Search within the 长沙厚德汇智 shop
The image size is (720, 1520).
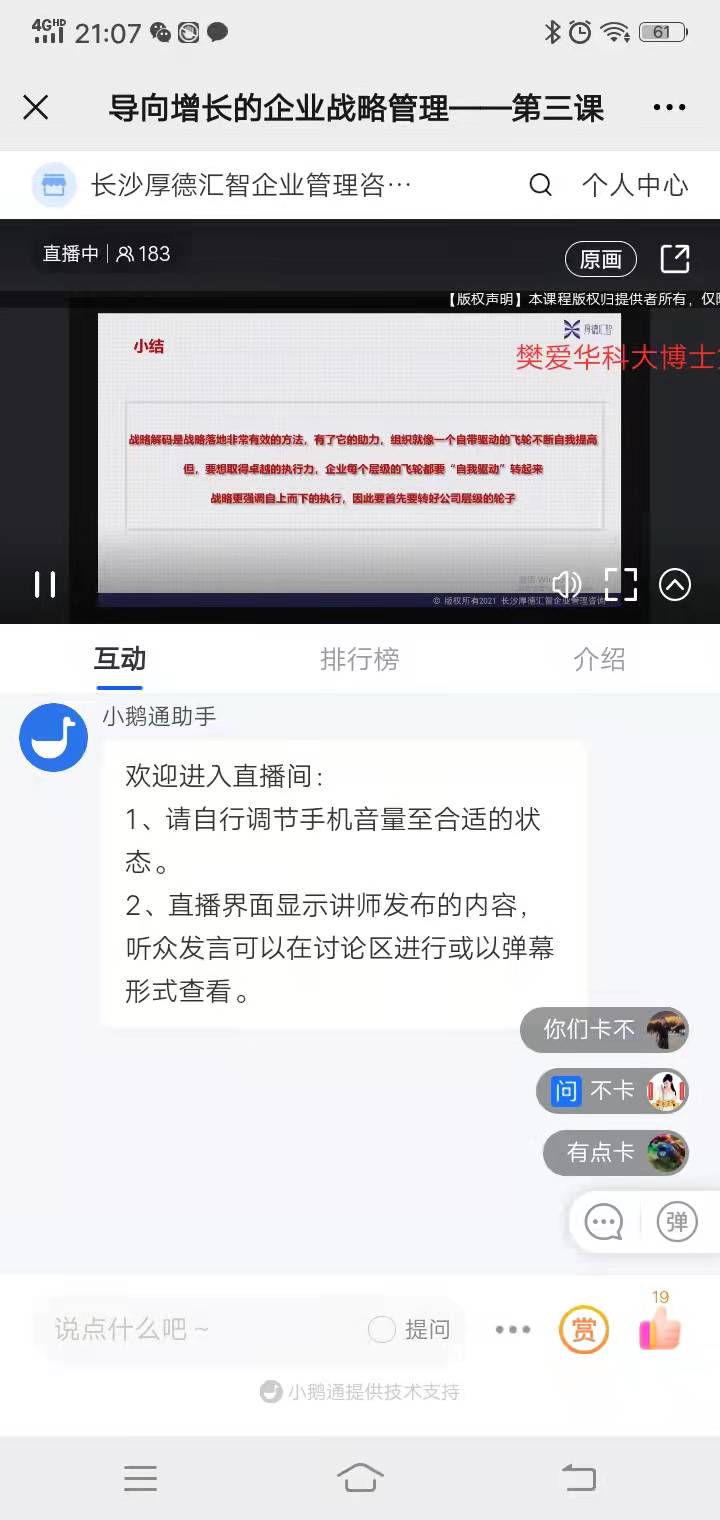[540, 185]
